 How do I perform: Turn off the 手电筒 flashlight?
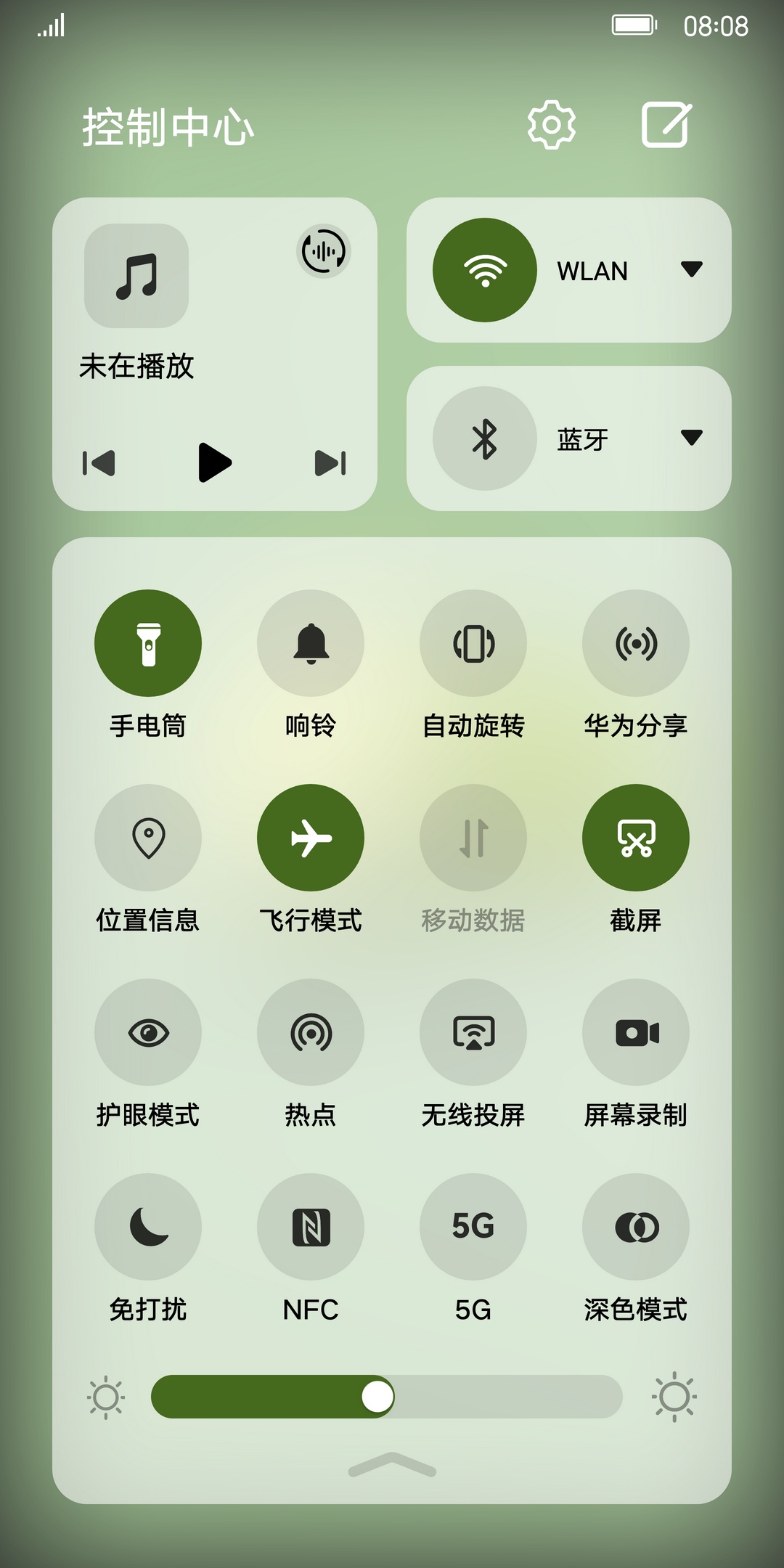(148, 643)
